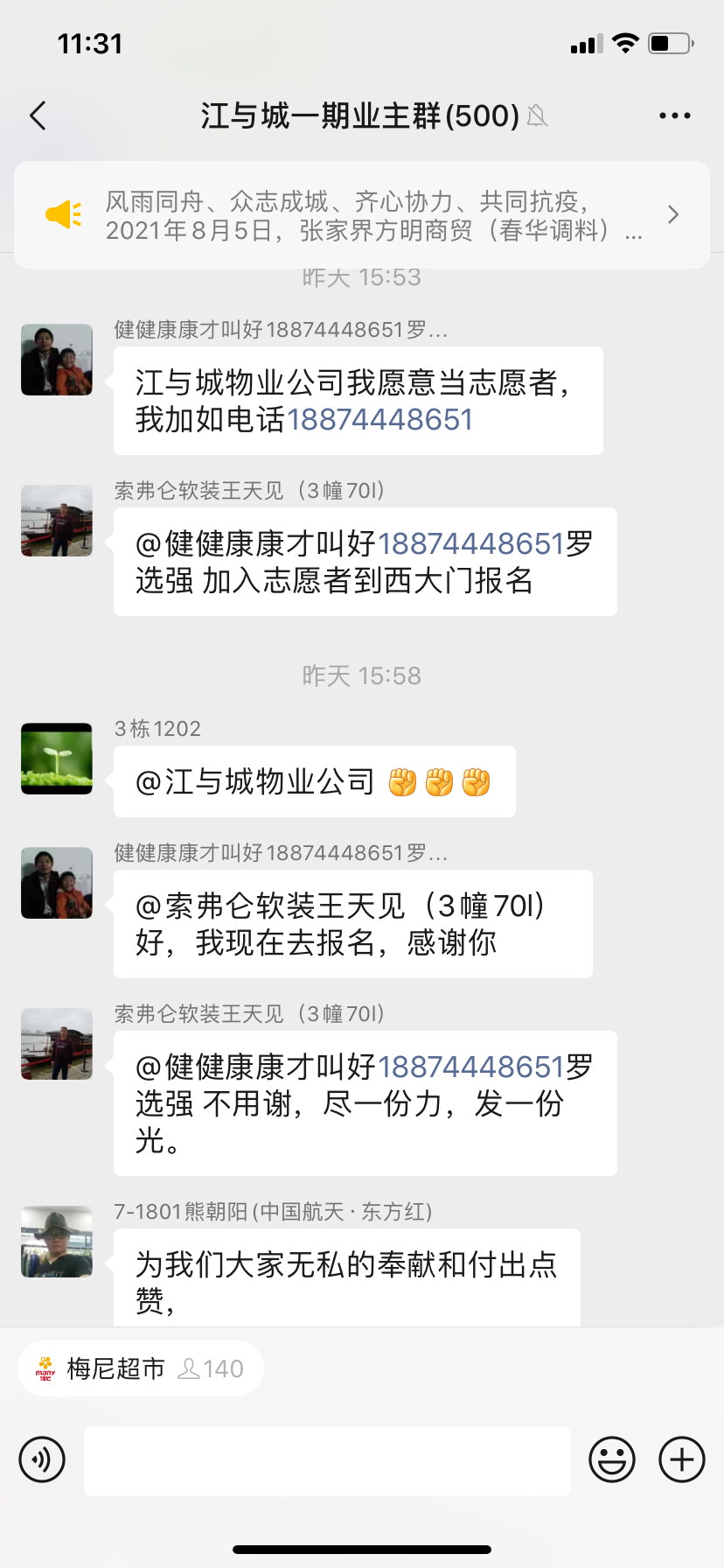Screen dimensions: 724x1568
Task: Focus the message text field
Action: tap(326, 1459)
